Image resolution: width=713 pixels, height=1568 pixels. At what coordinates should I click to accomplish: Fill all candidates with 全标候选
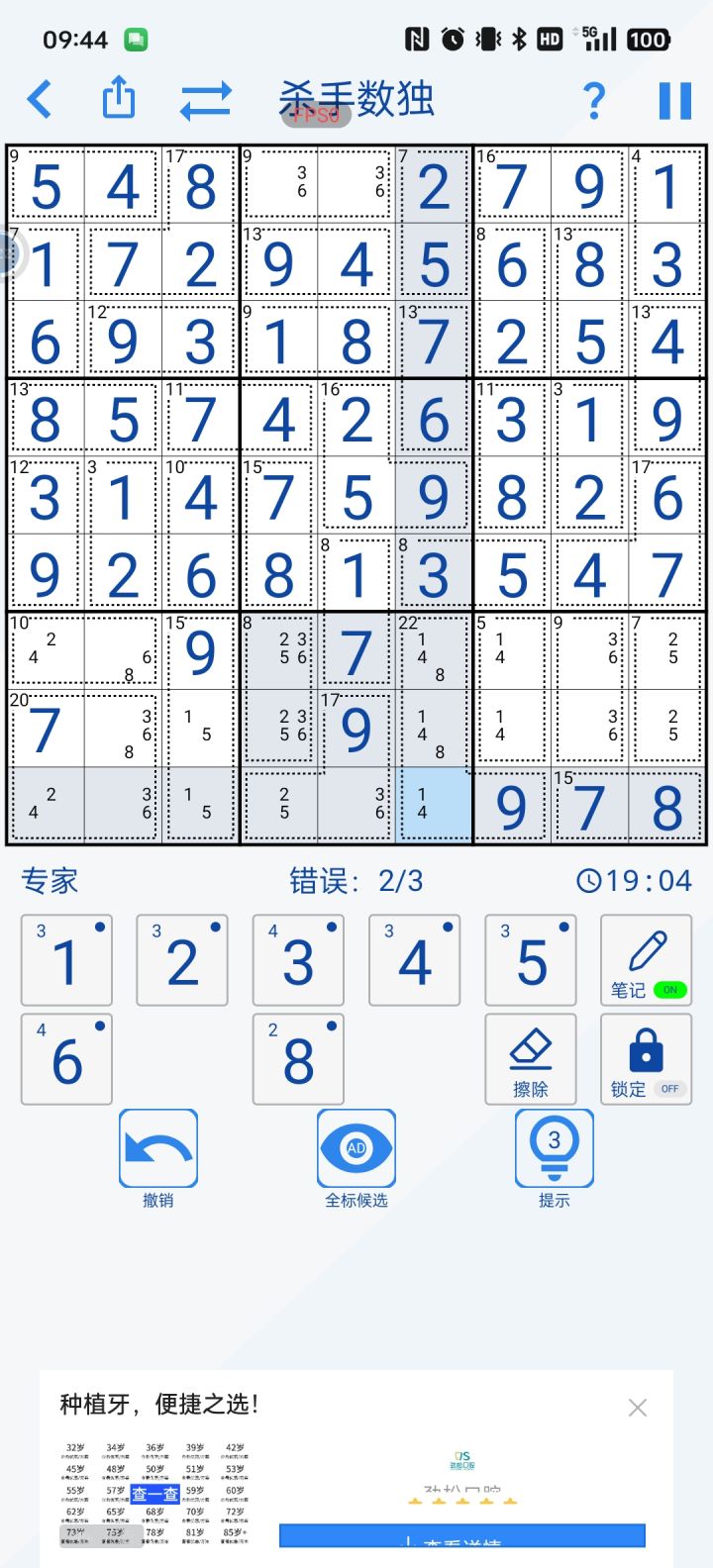coord(356,1158)
